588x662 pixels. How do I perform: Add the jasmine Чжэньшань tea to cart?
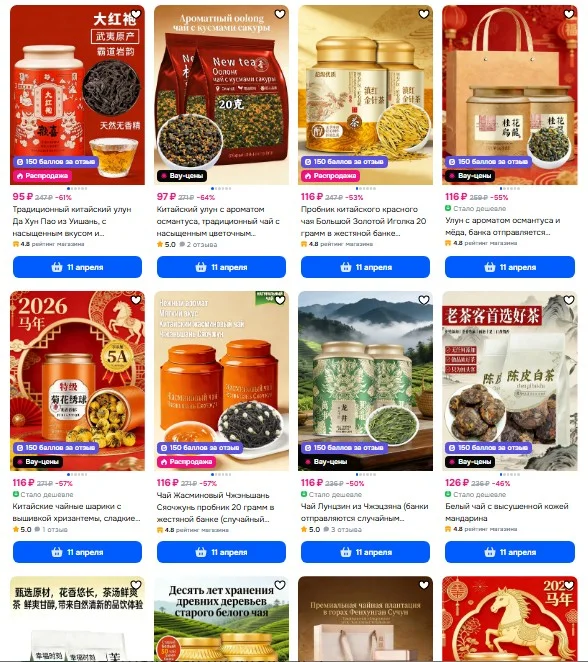[221, 552]
